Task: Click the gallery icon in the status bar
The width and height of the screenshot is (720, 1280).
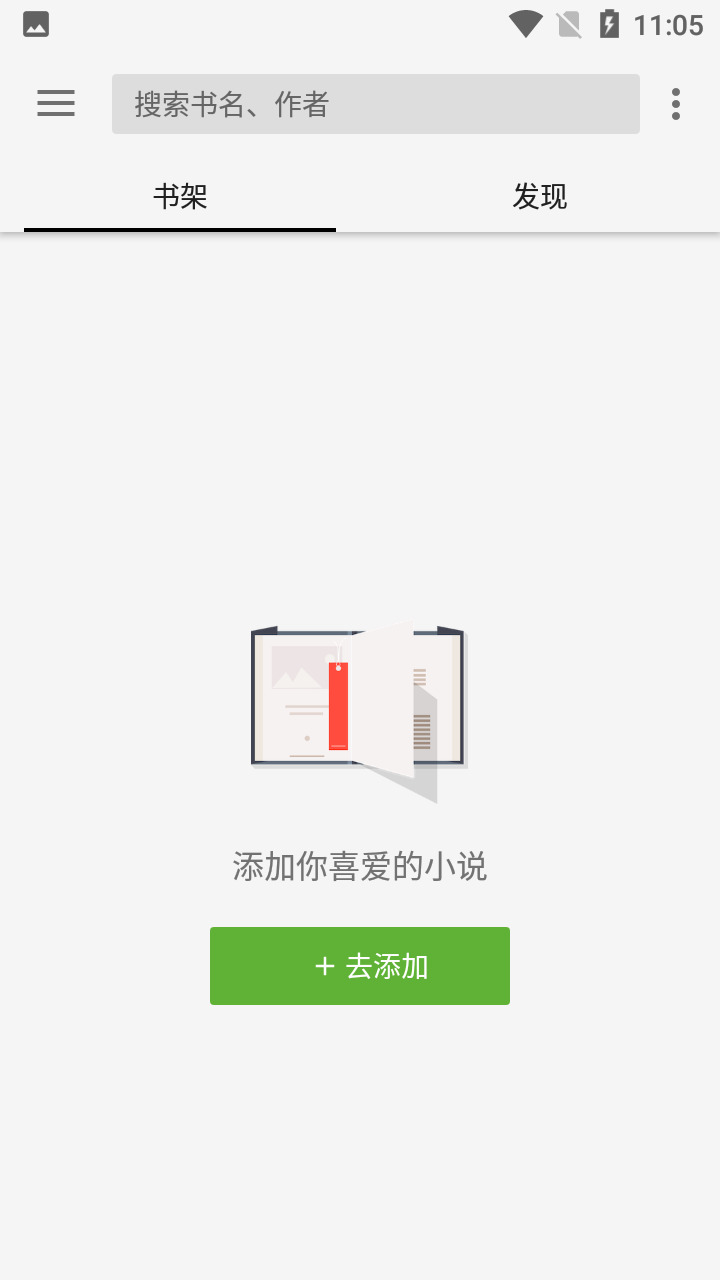Action: 35,24
